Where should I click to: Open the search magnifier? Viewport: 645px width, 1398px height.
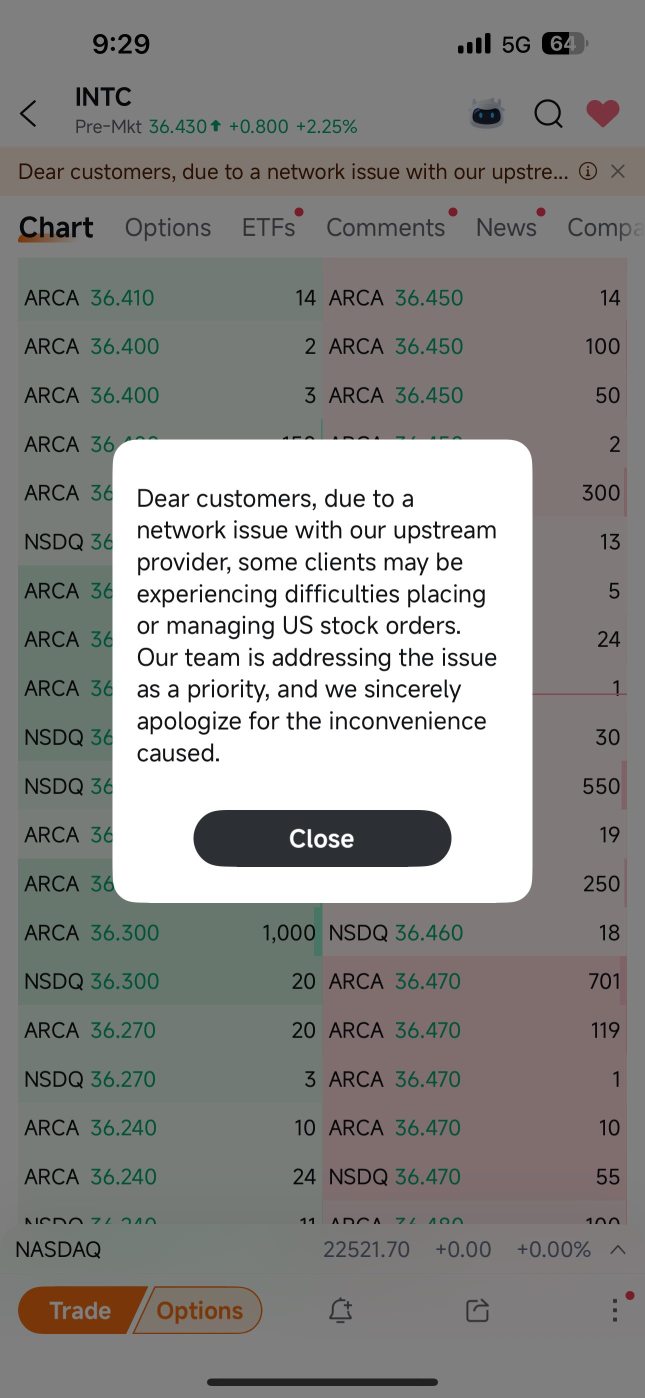(548, 114)
